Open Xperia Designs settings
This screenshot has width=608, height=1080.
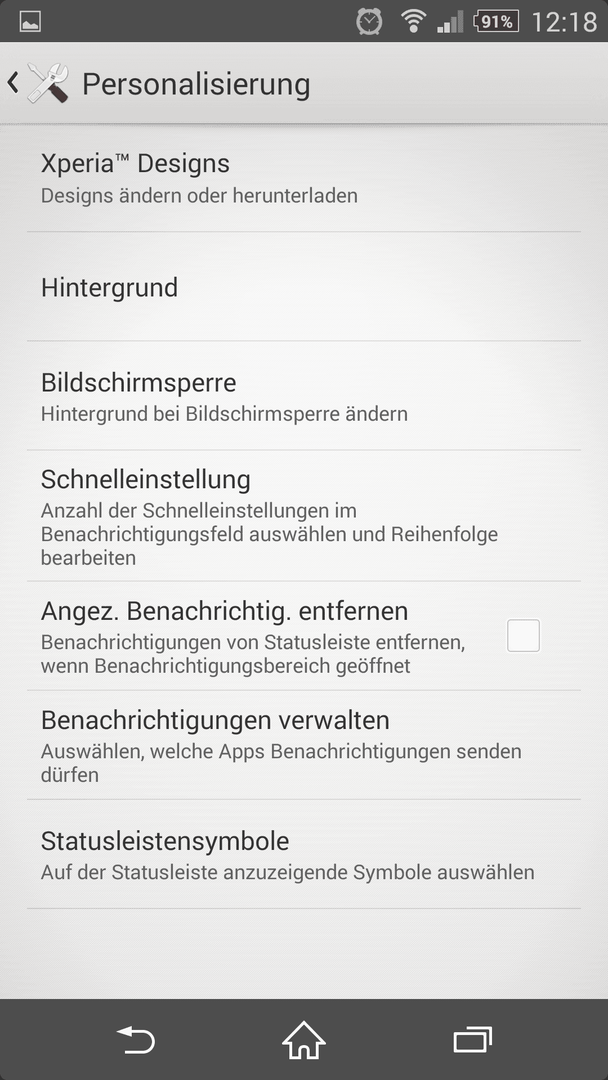[x=304, y=178]
